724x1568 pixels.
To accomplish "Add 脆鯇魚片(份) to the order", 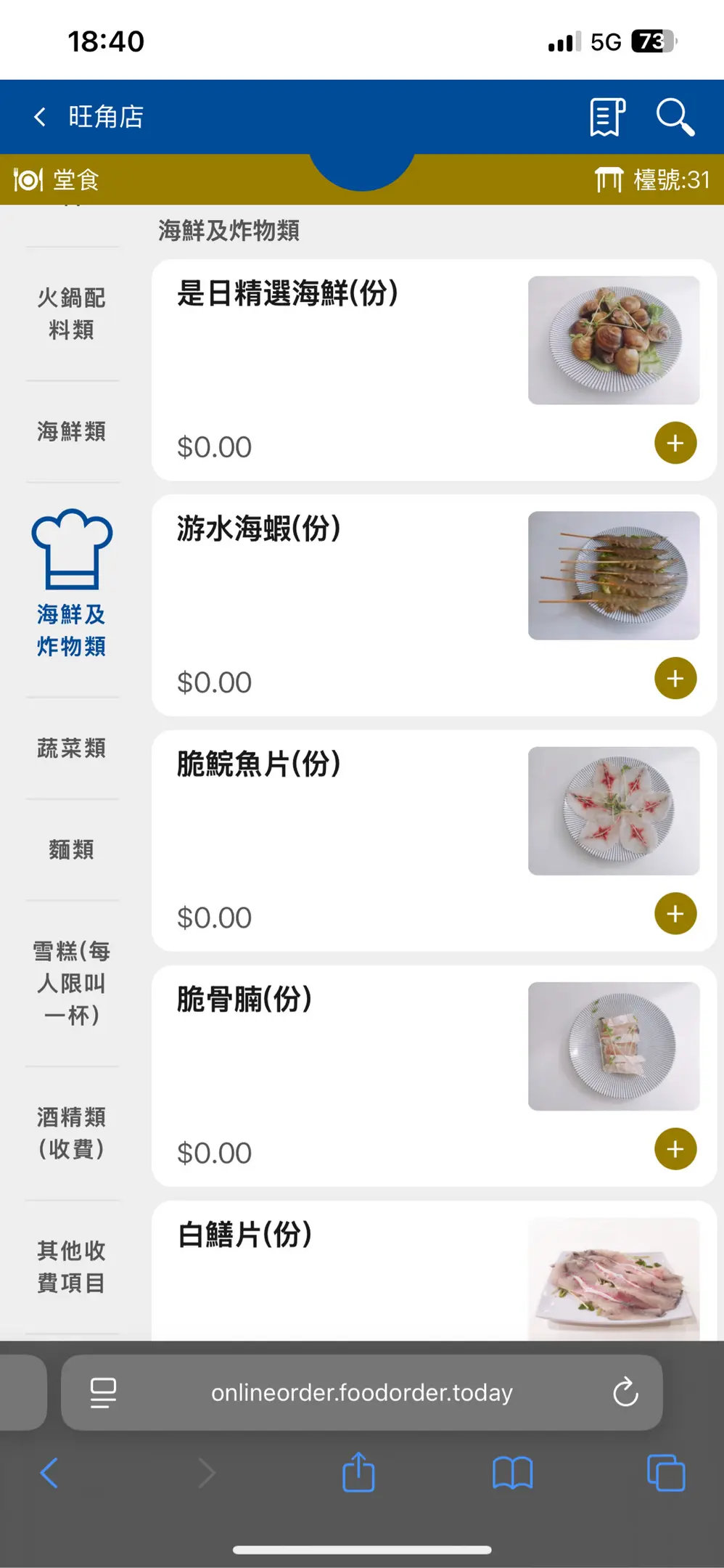I will click(x=675, y=913).
